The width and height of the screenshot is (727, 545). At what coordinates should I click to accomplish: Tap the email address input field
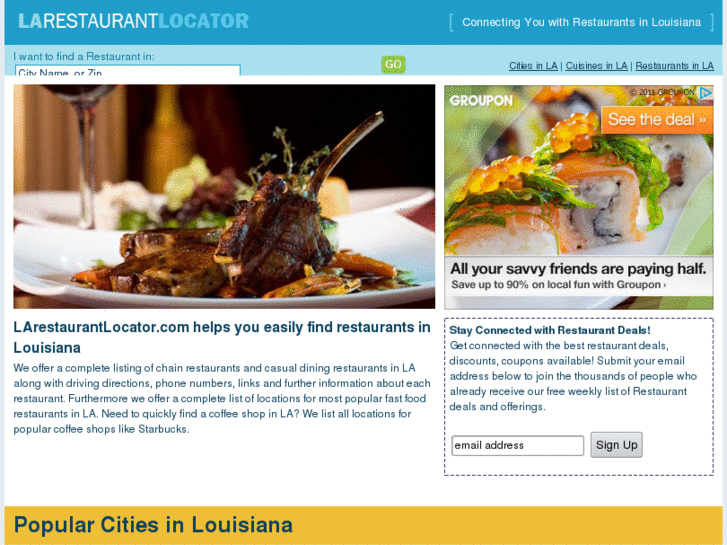[x=517, y=445]
